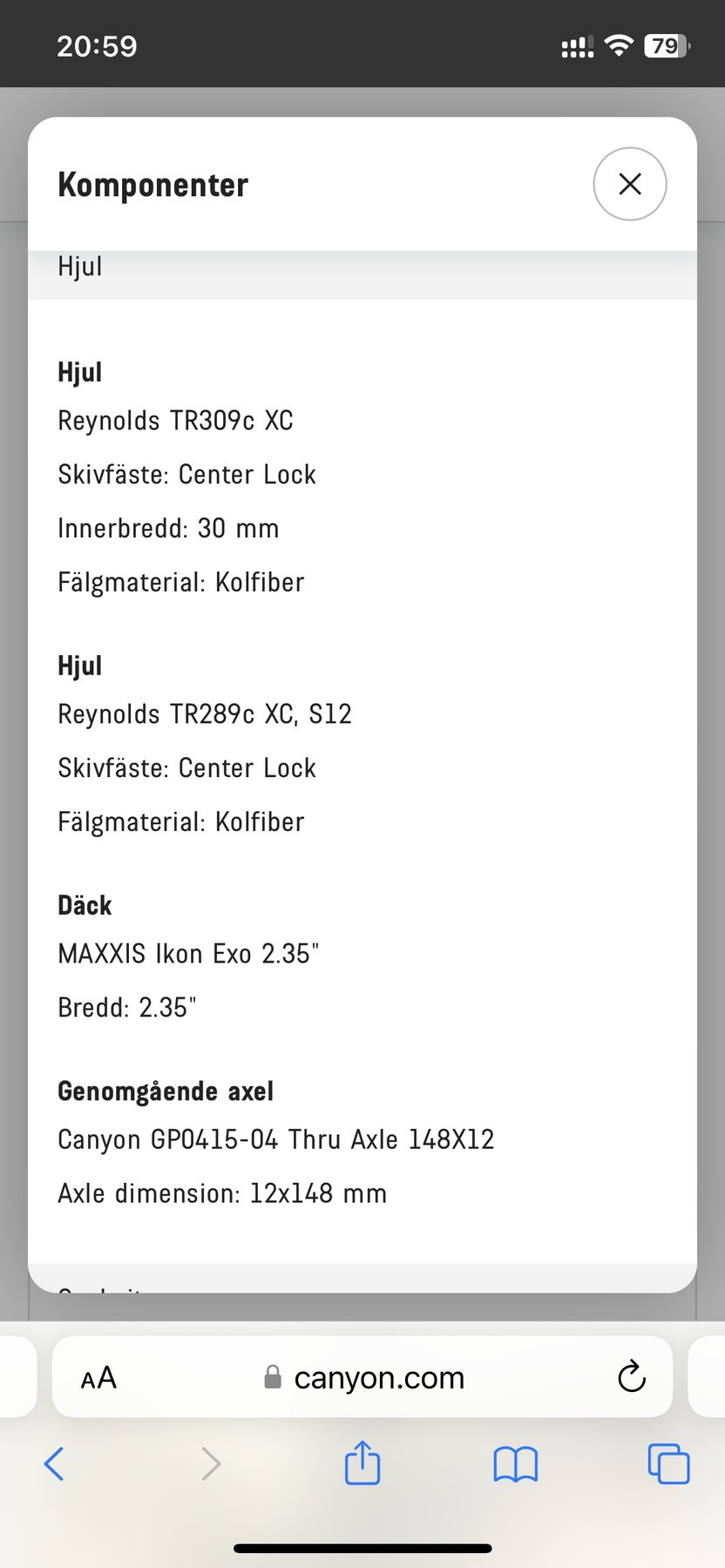Open Safari bookmarks
This screenshot has height=1568, width=725.
tap(515, 1463)
